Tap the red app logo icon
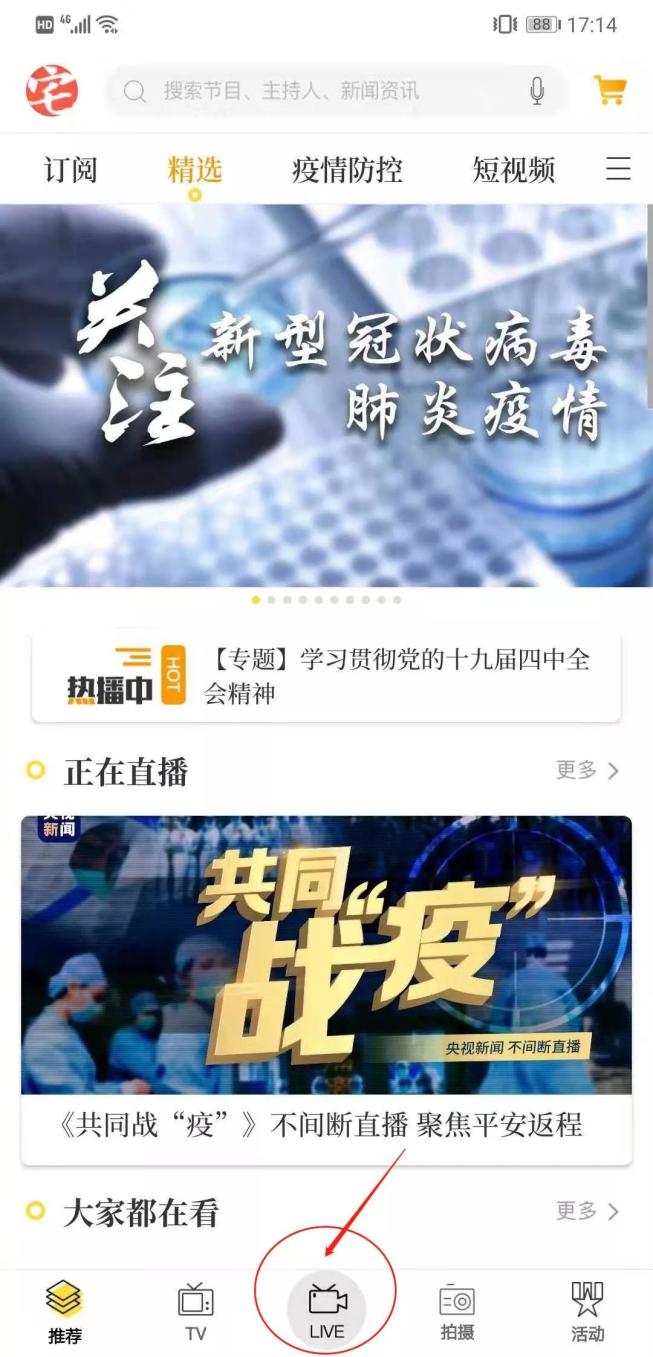The image size is (653, 1357). click(51, 91)
